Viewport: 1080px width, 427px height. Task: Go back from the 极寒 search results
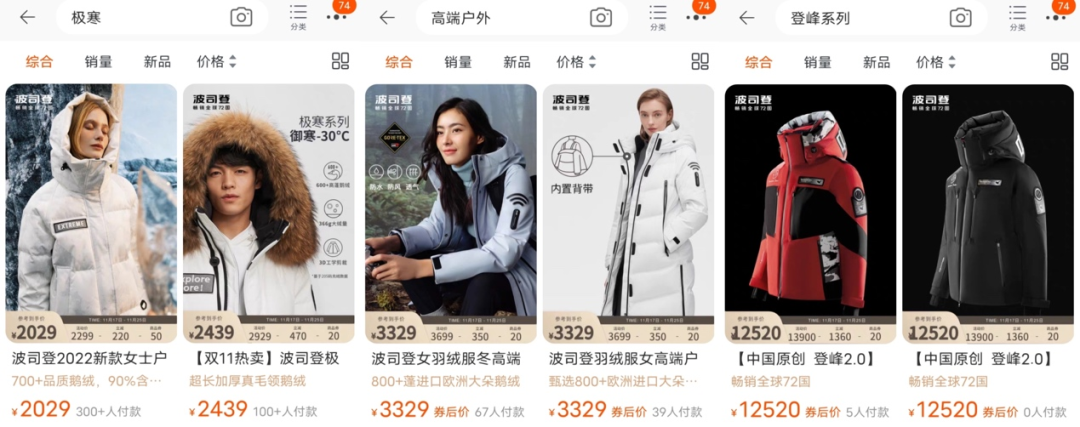(27, 17)
